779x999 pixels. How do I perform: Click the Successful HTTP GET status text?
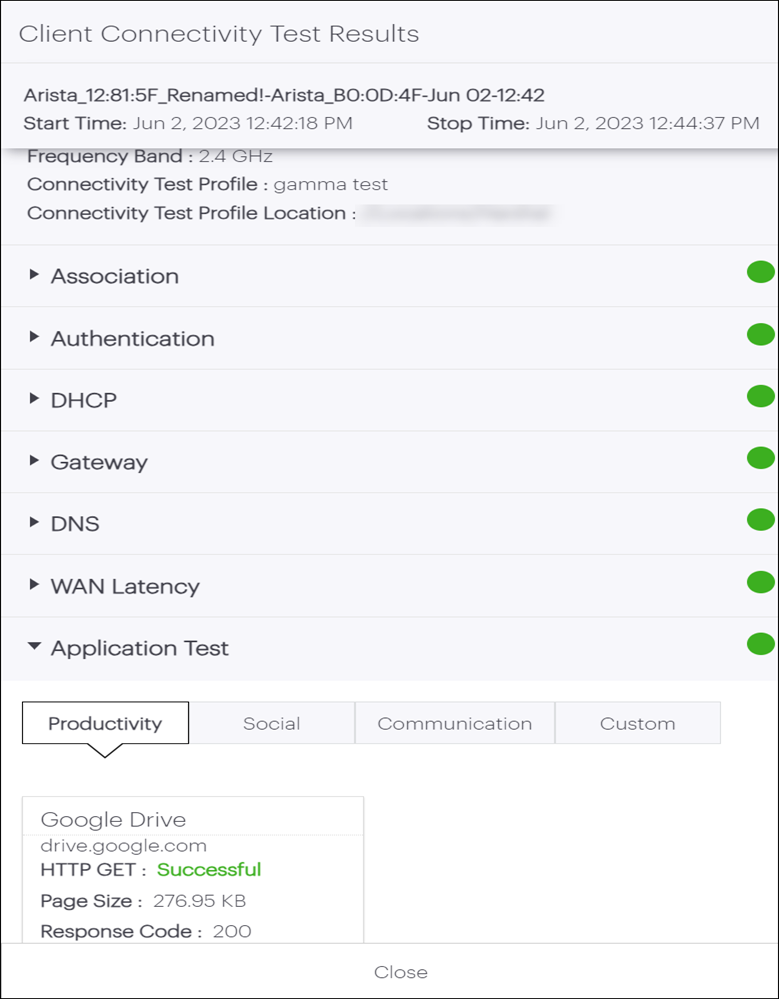(x=209, y=870)
